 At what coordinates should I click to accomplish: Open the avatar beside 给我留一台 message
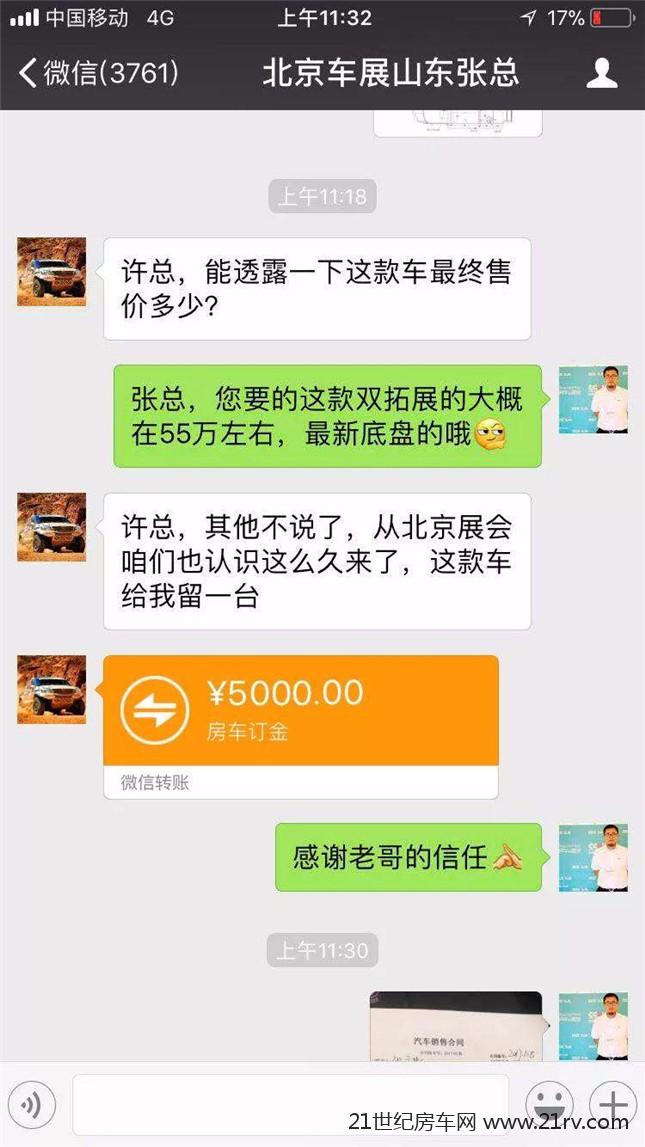[x=52, y=527]
